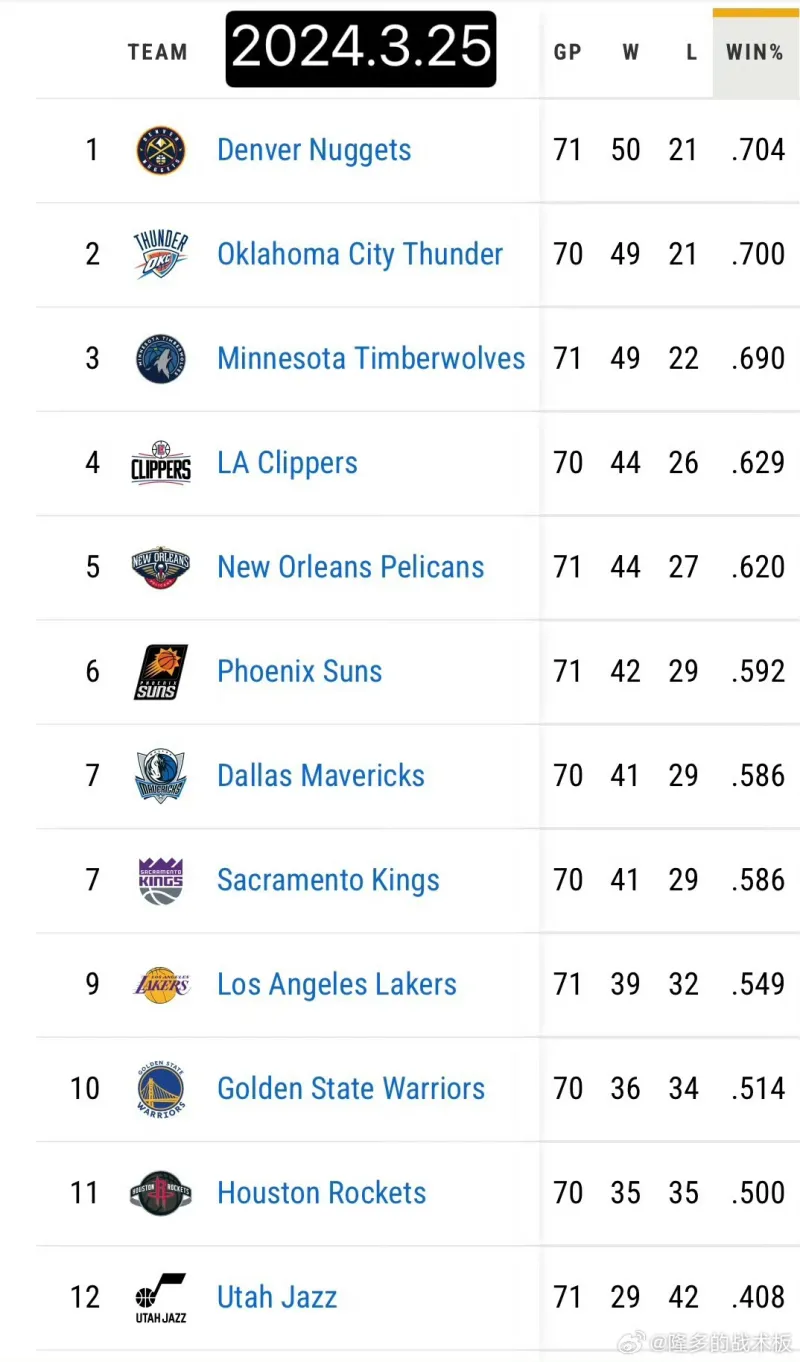Image resolution: width=800 pixels, height=1362 pixels.
Task: Open the Houston Rockets team page
Action: click(322, 1193)
